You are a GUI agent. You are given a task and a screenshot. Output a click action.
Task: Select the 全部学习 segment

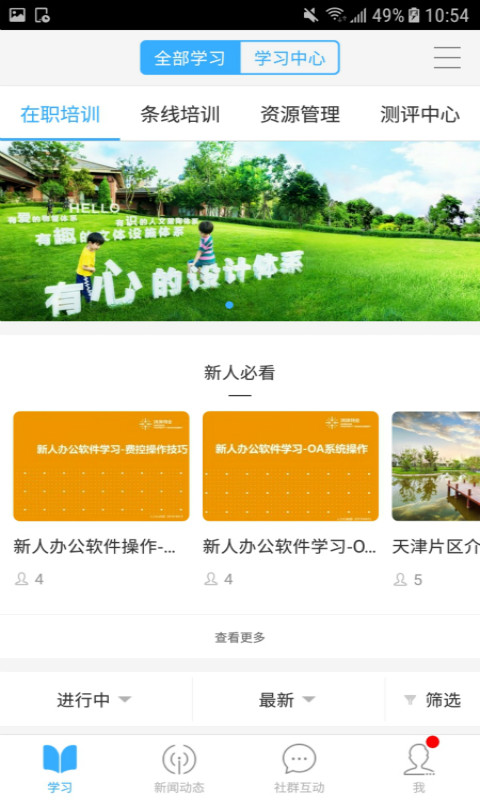190,58
